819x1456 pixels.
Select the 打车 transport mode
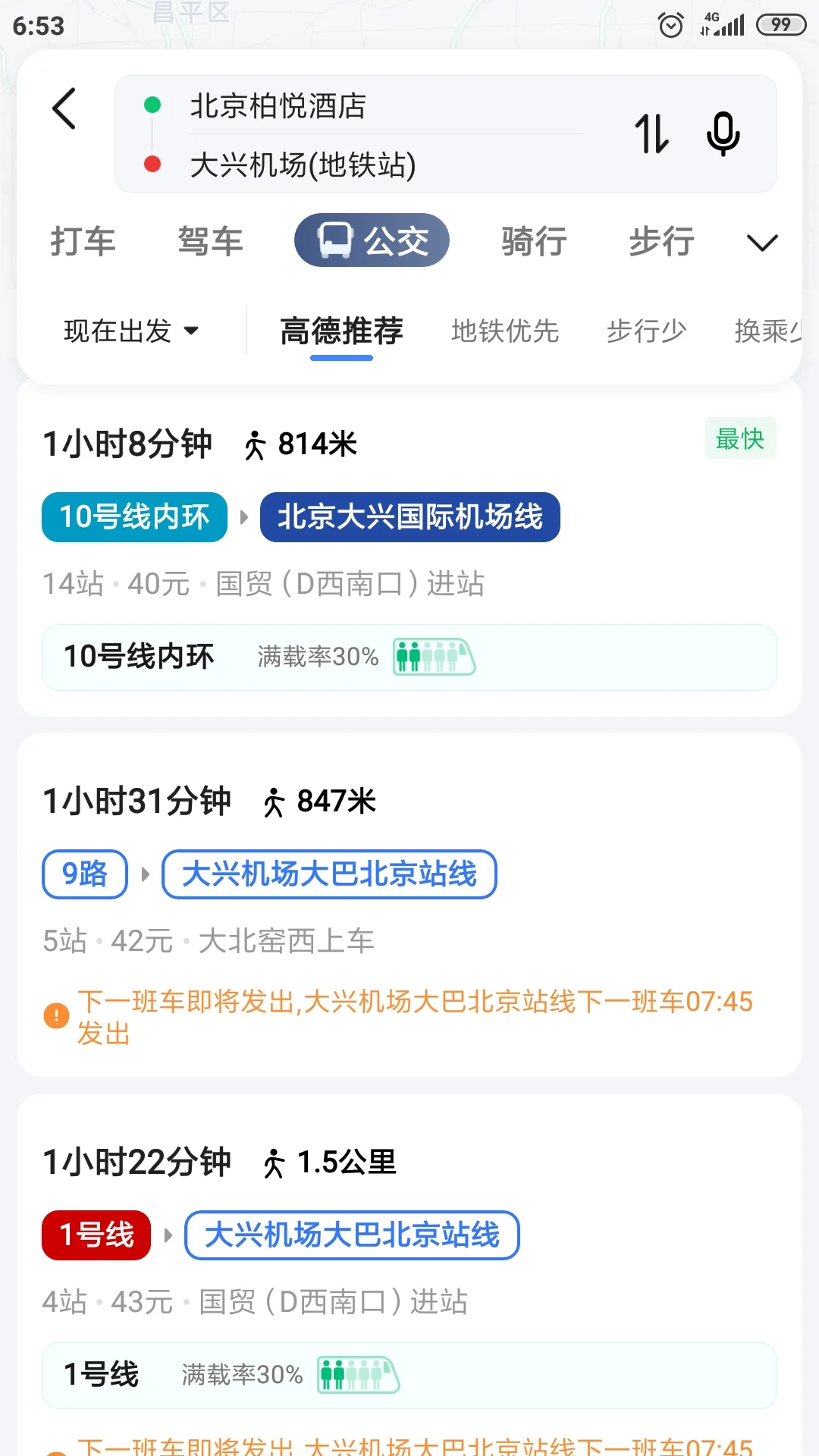82,241
